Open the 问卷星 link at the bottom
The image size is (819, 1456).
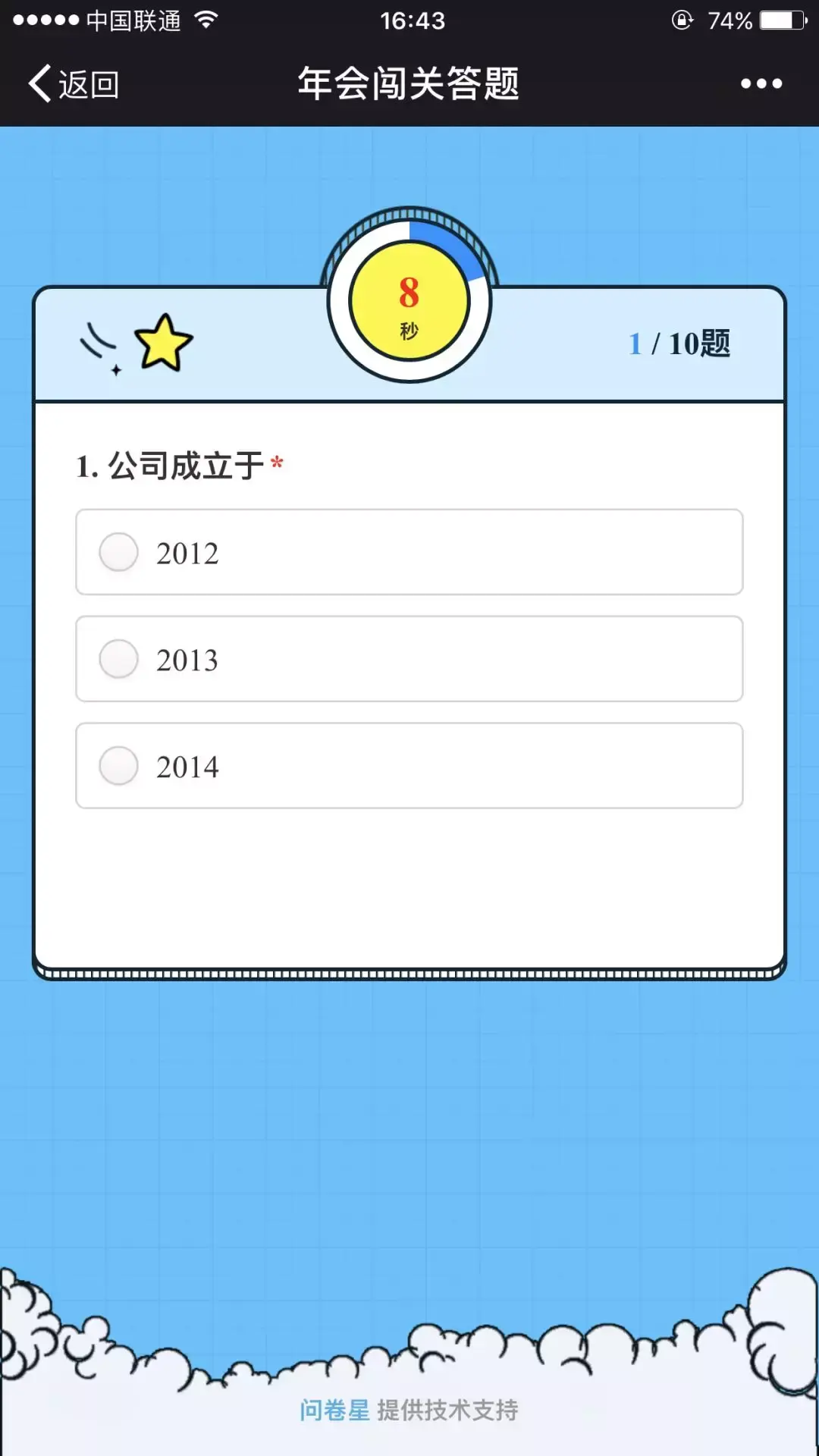(x=334, y=1410)
